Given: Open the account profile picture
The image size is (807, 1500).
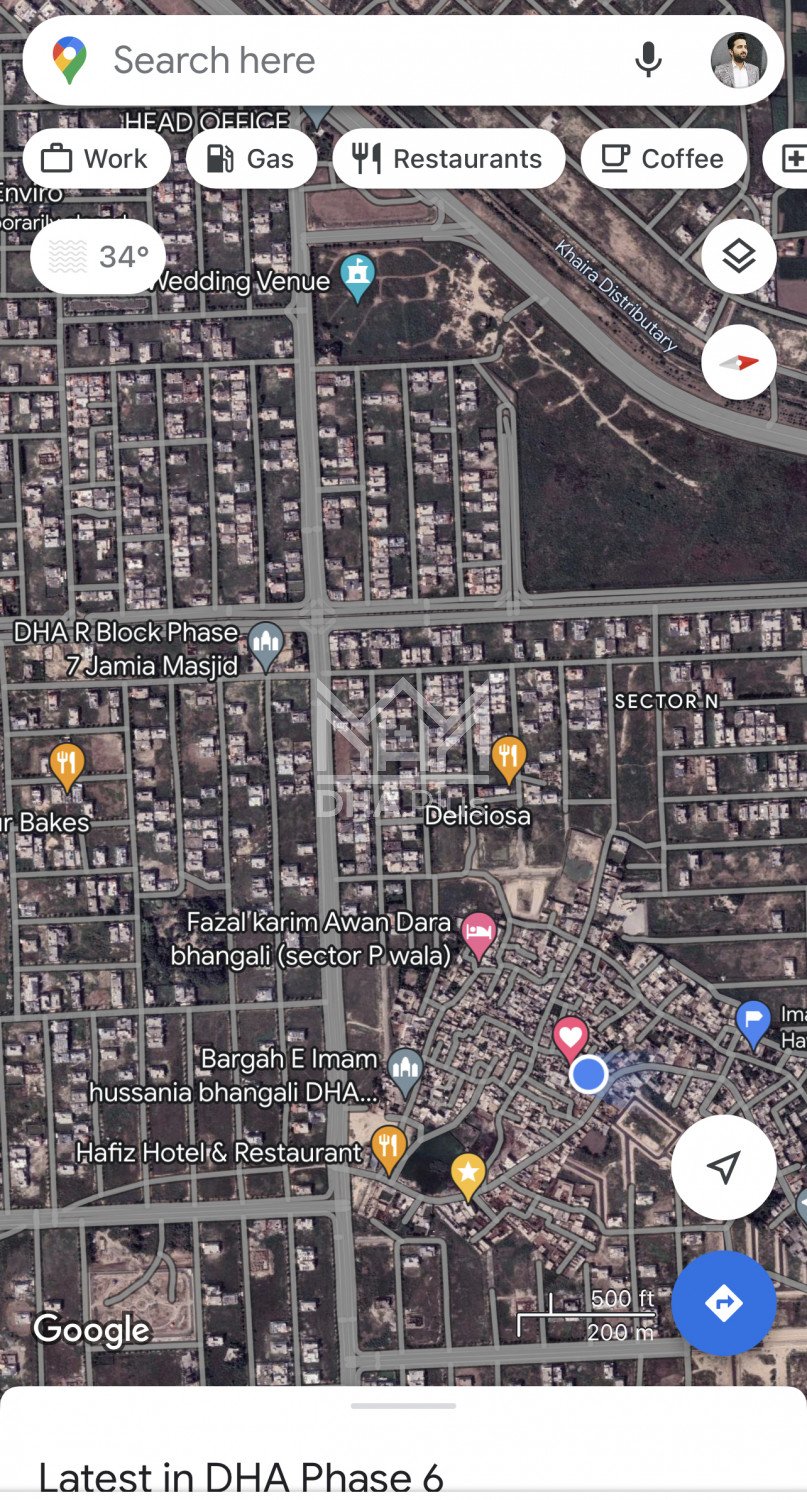Looking at the screenshot, I should coord(738,60).
